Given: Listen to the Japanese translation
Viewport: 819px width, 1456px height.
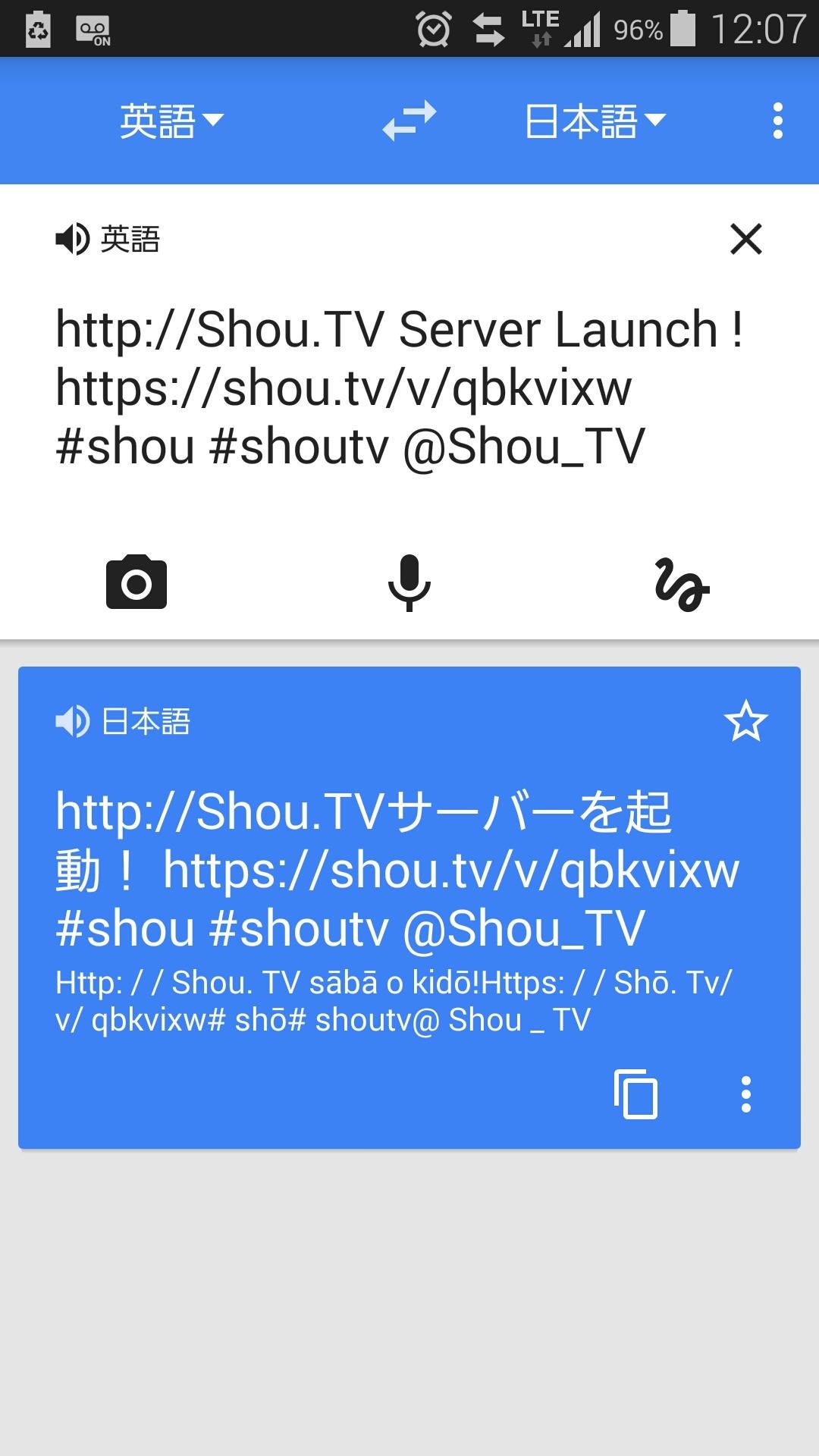Looking at the screenshot, I should coord(73,721).
